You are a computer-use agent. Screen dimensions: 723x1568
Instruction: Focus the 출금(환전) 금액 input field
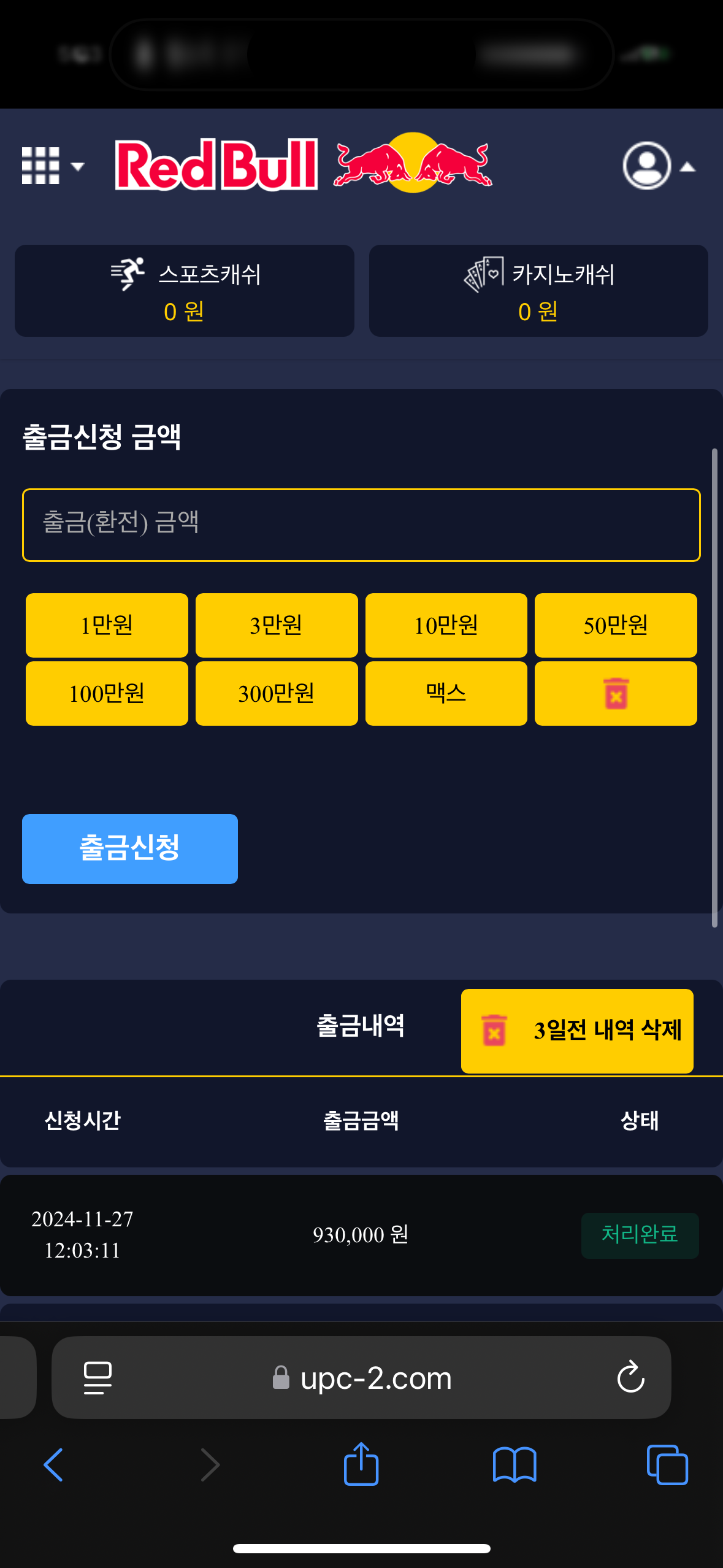click(x=361, y=525)
